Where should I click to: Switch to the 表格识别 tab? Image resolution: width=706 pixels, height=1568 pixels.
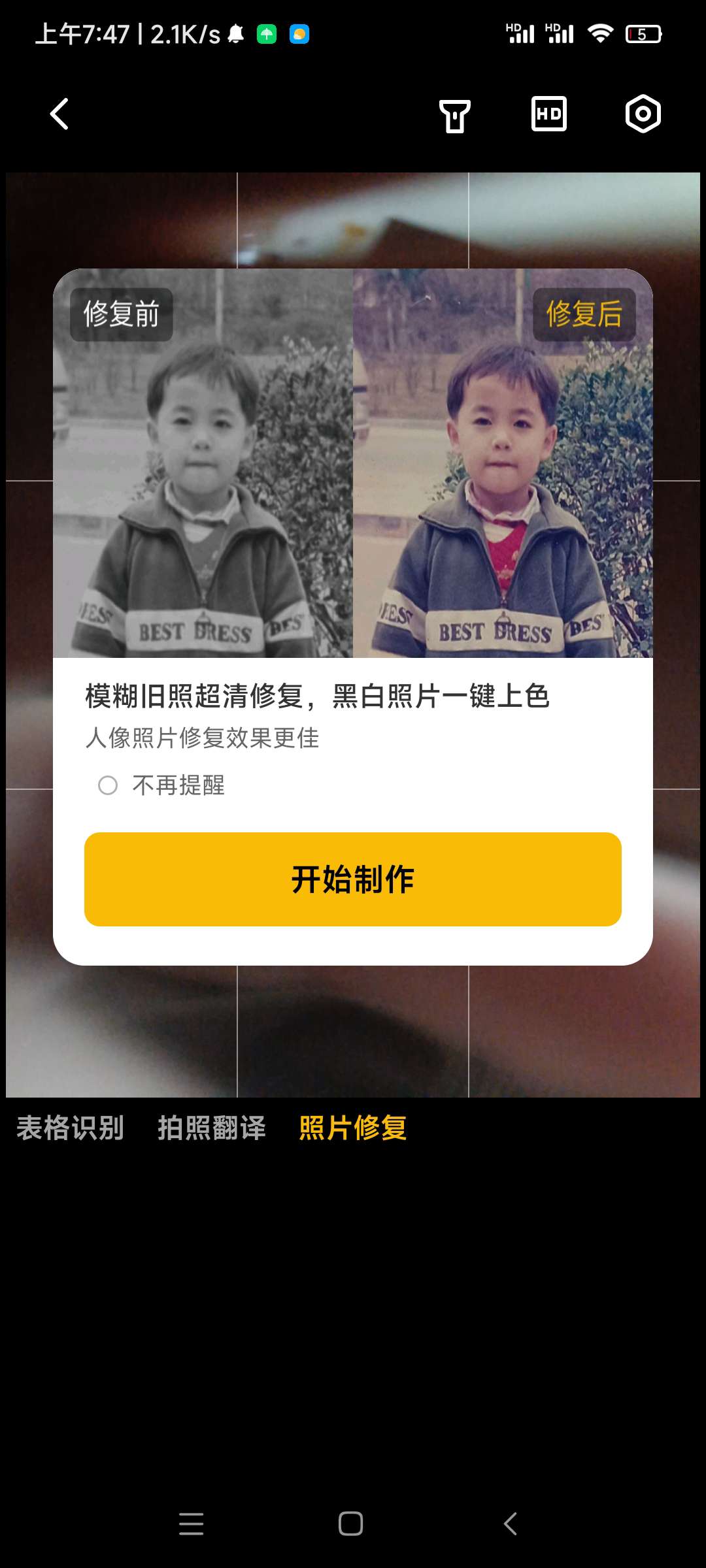tap(70, 1128)
